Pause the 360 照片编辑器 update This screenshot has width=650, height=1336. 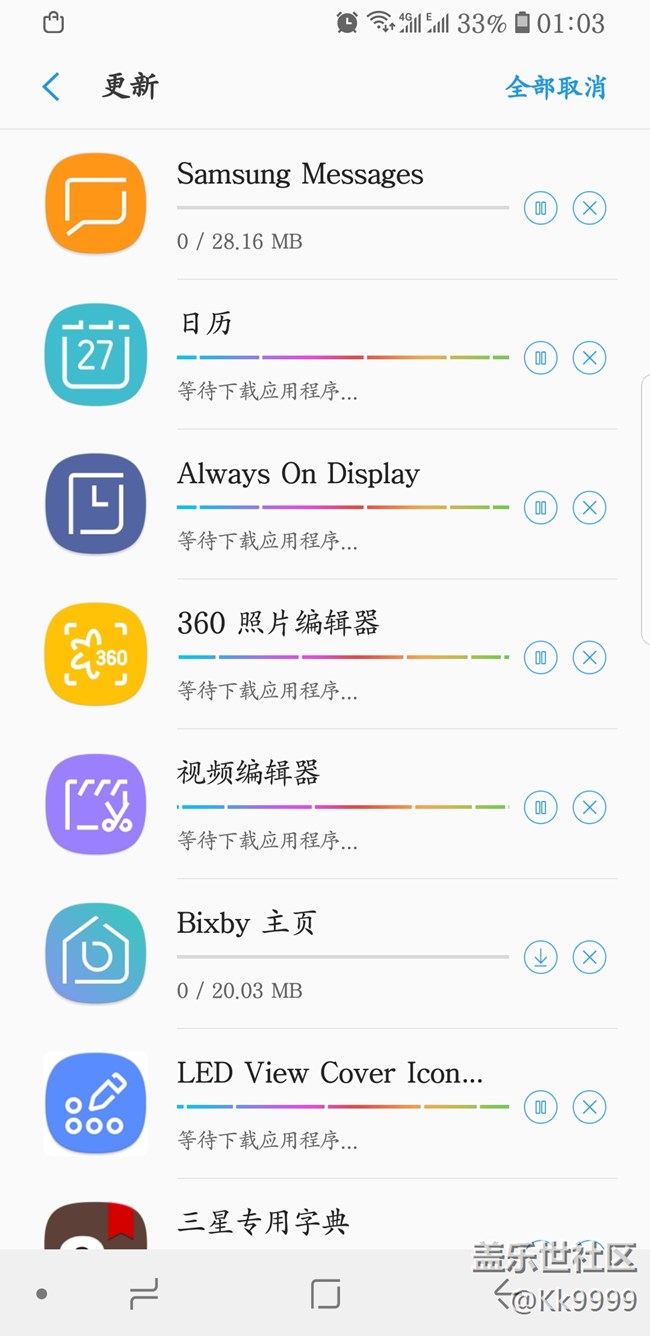point(541,658)
